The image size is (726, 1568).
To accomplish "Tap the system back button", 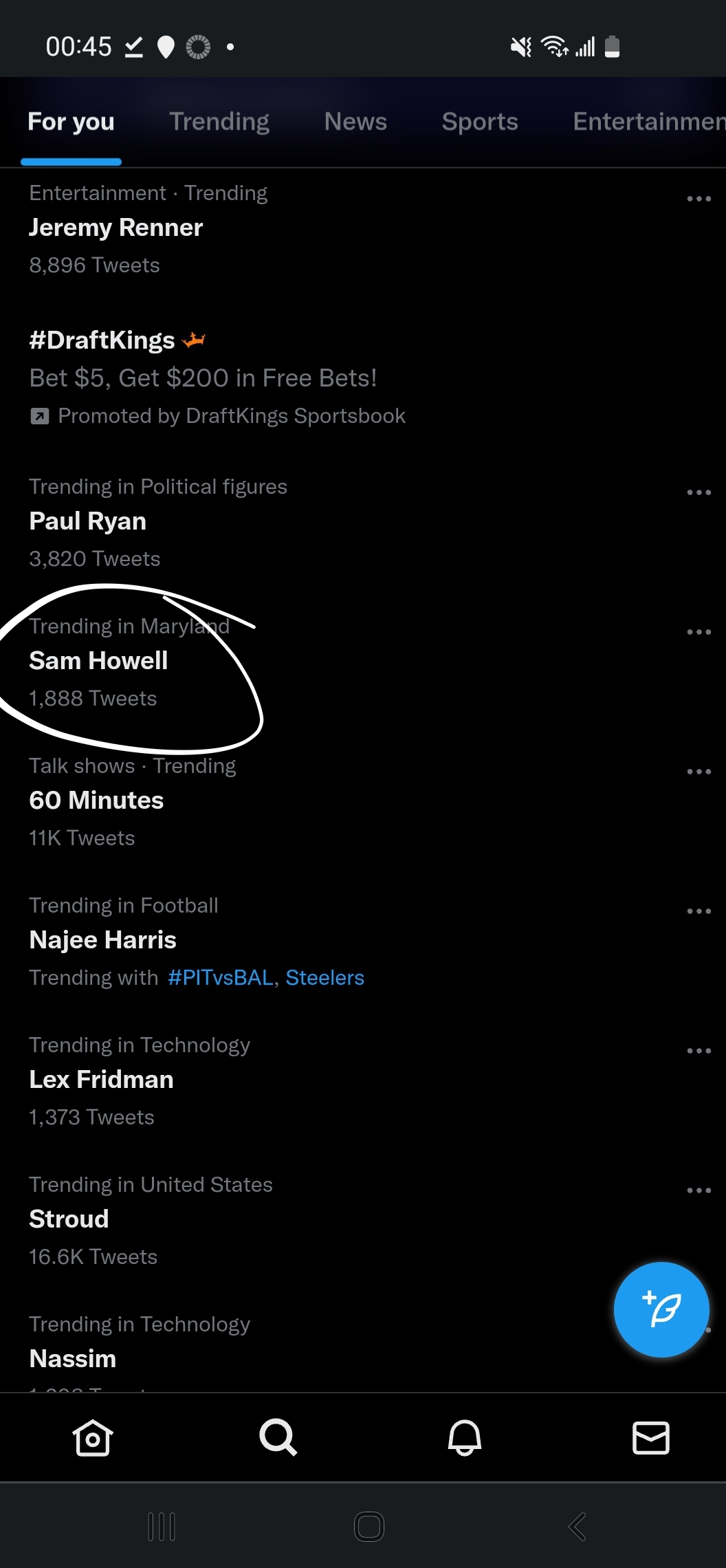I will [x=577, y=1527].
